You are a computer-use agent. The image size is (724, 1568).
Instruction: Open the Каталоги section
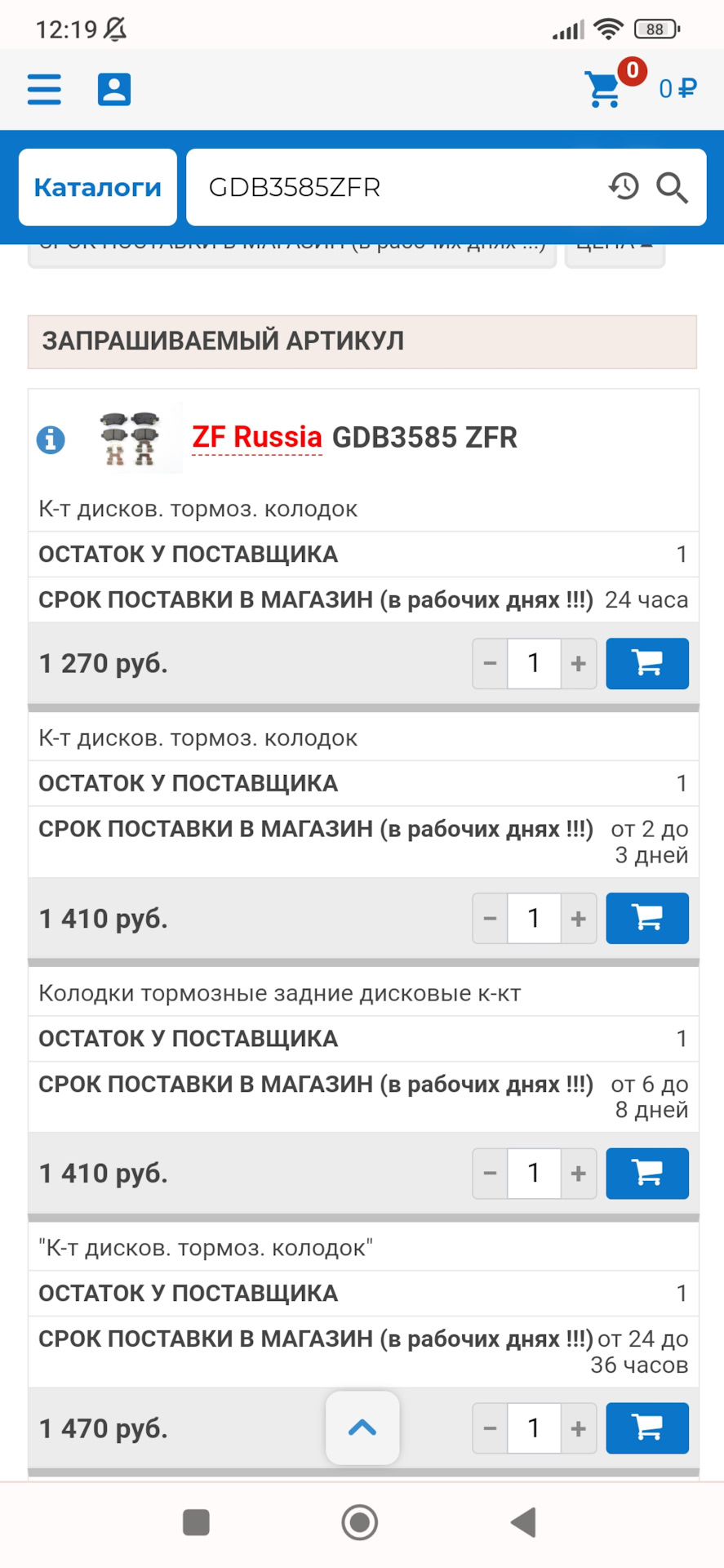[98, 187]
